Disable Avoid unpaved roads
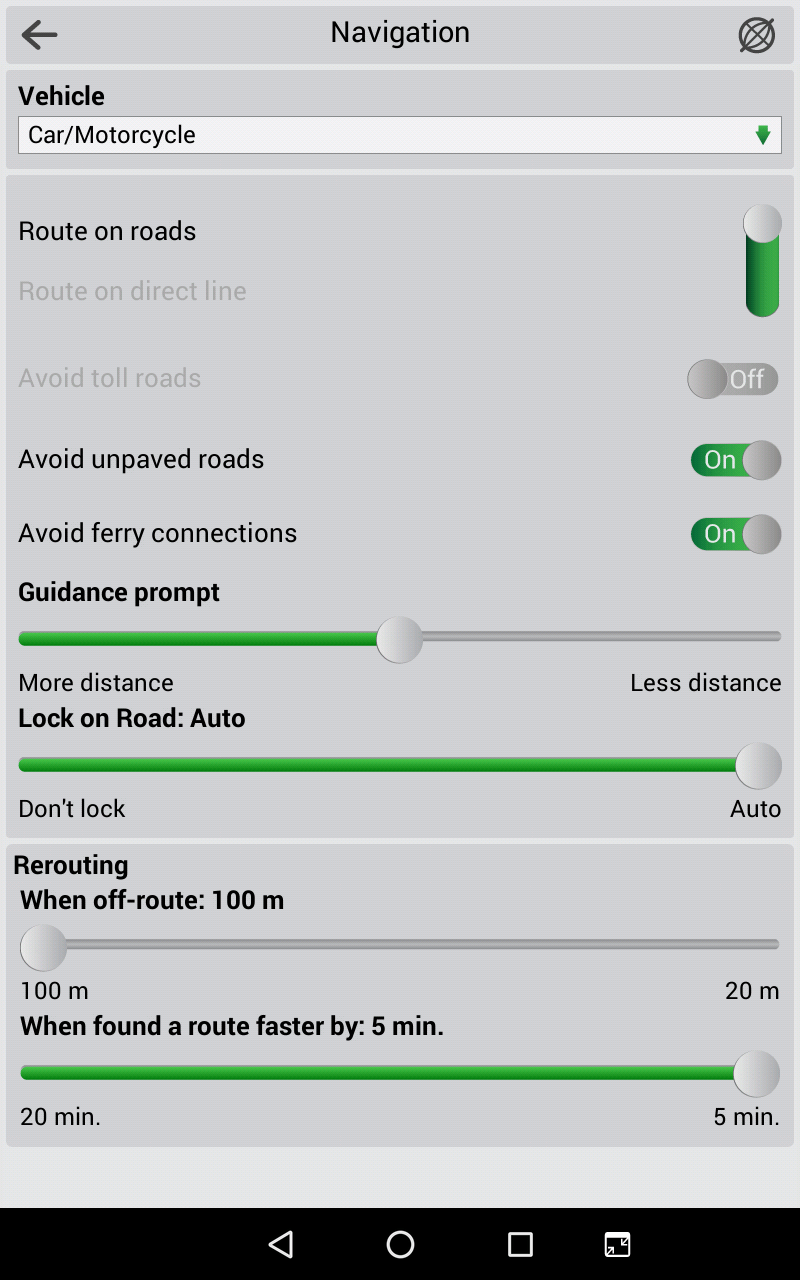This screenshot has height=1280, width=800. coord(735,460)
